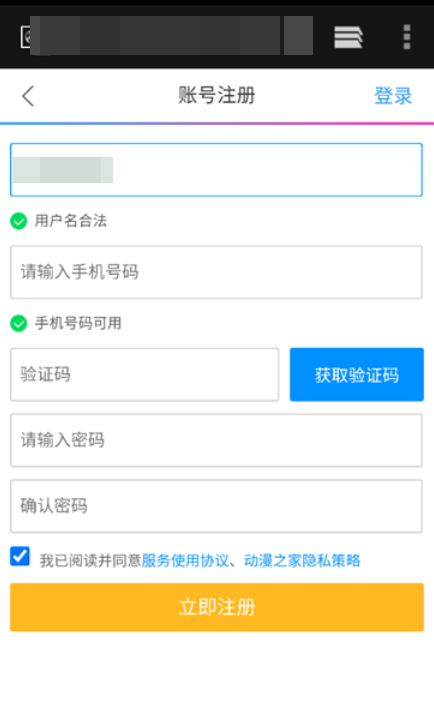Image resolution: width=434 pixels, height=710 pixels.
Task: Tap 获取验证码 to request a code
Action: [x=357, y=374]
